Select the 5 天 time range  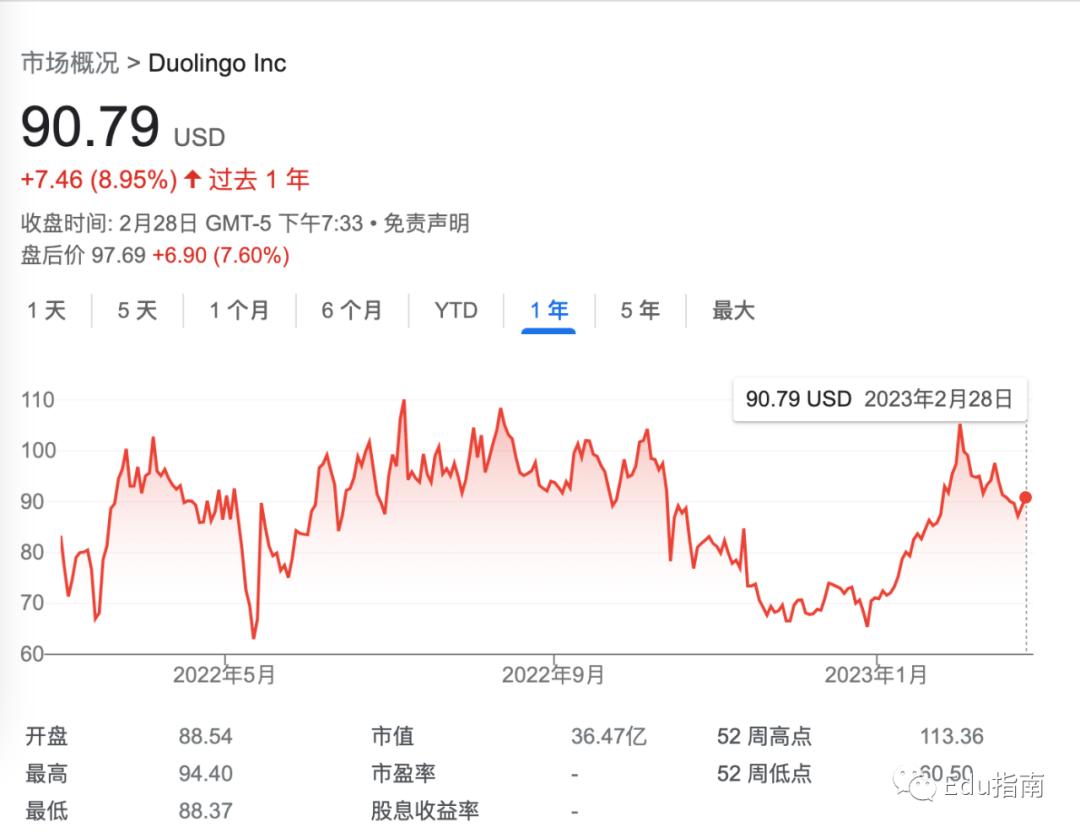[x=137, y=311]
